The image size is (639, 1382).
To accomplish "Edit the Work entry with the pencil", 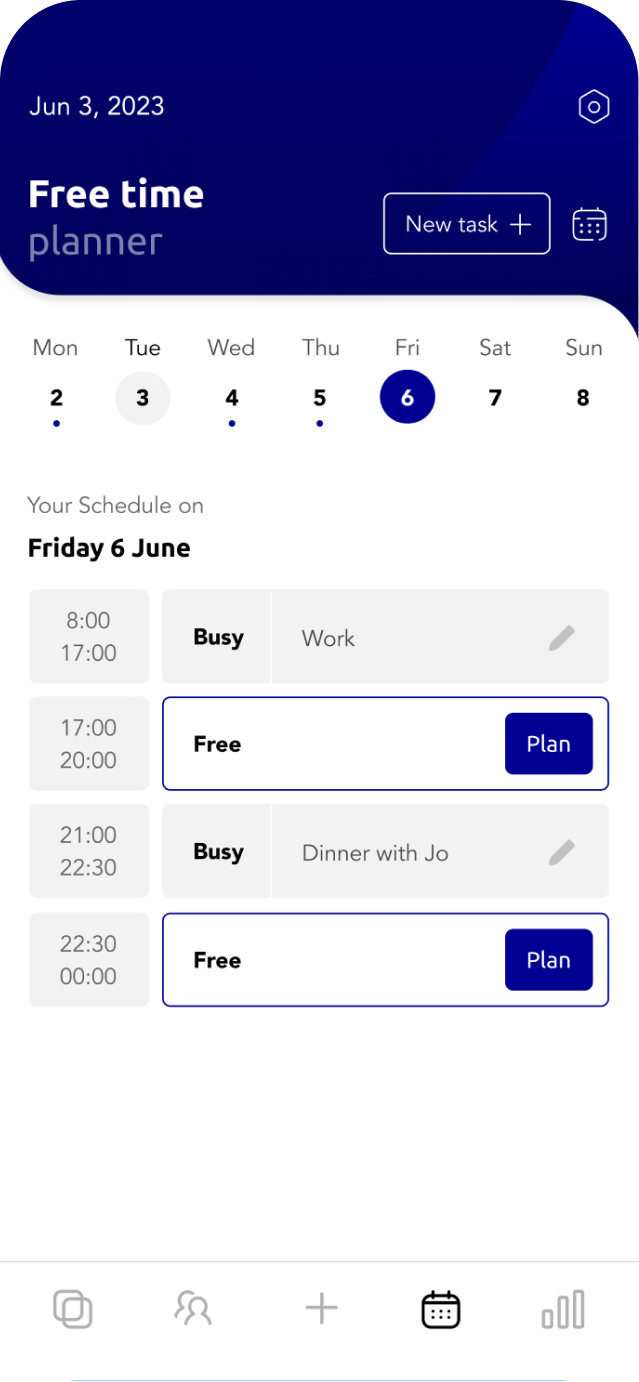I will [562, 638].
